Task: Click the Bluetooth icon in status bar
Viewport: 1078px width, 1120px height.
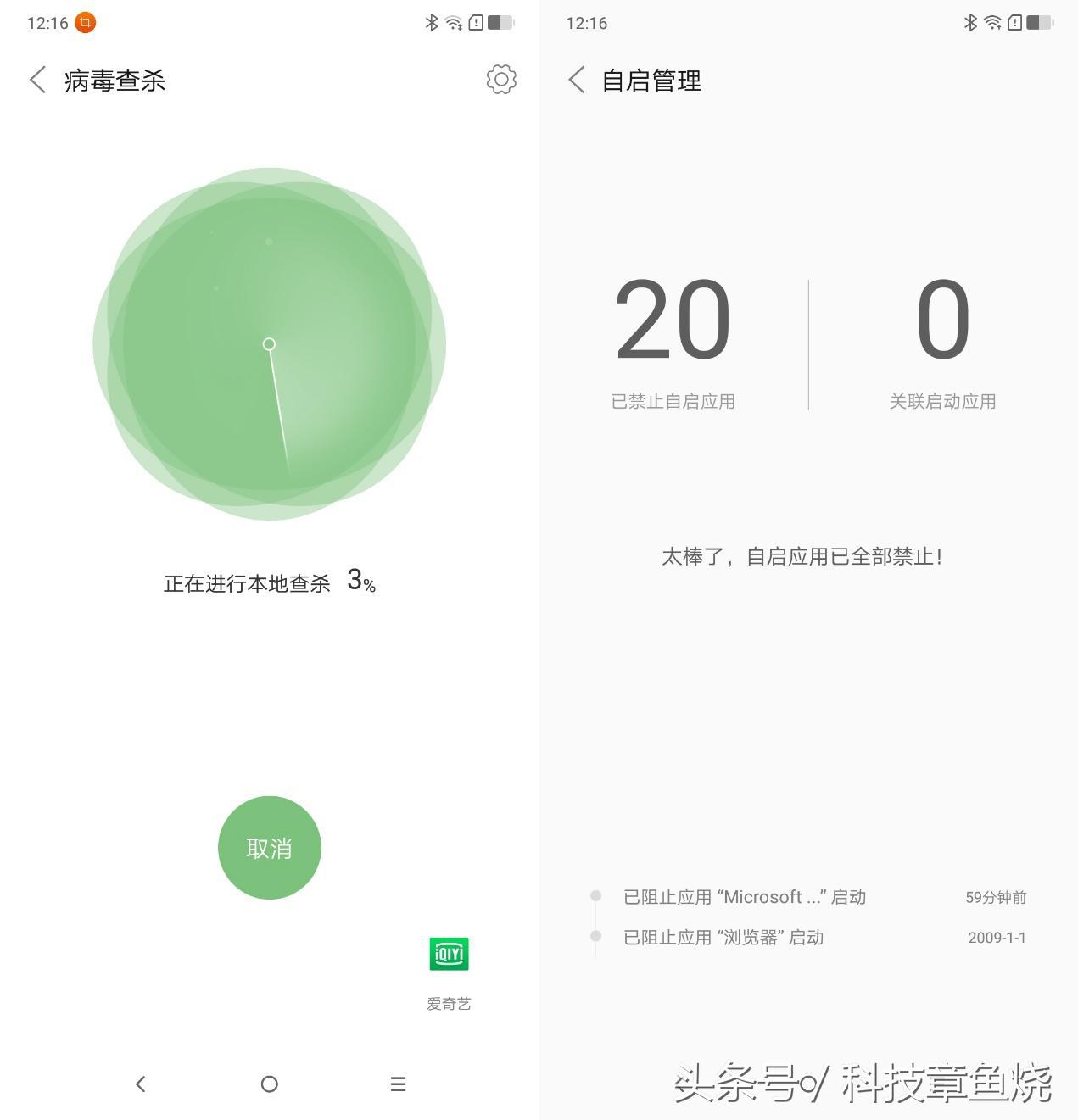Action: (x=433, y=22)
